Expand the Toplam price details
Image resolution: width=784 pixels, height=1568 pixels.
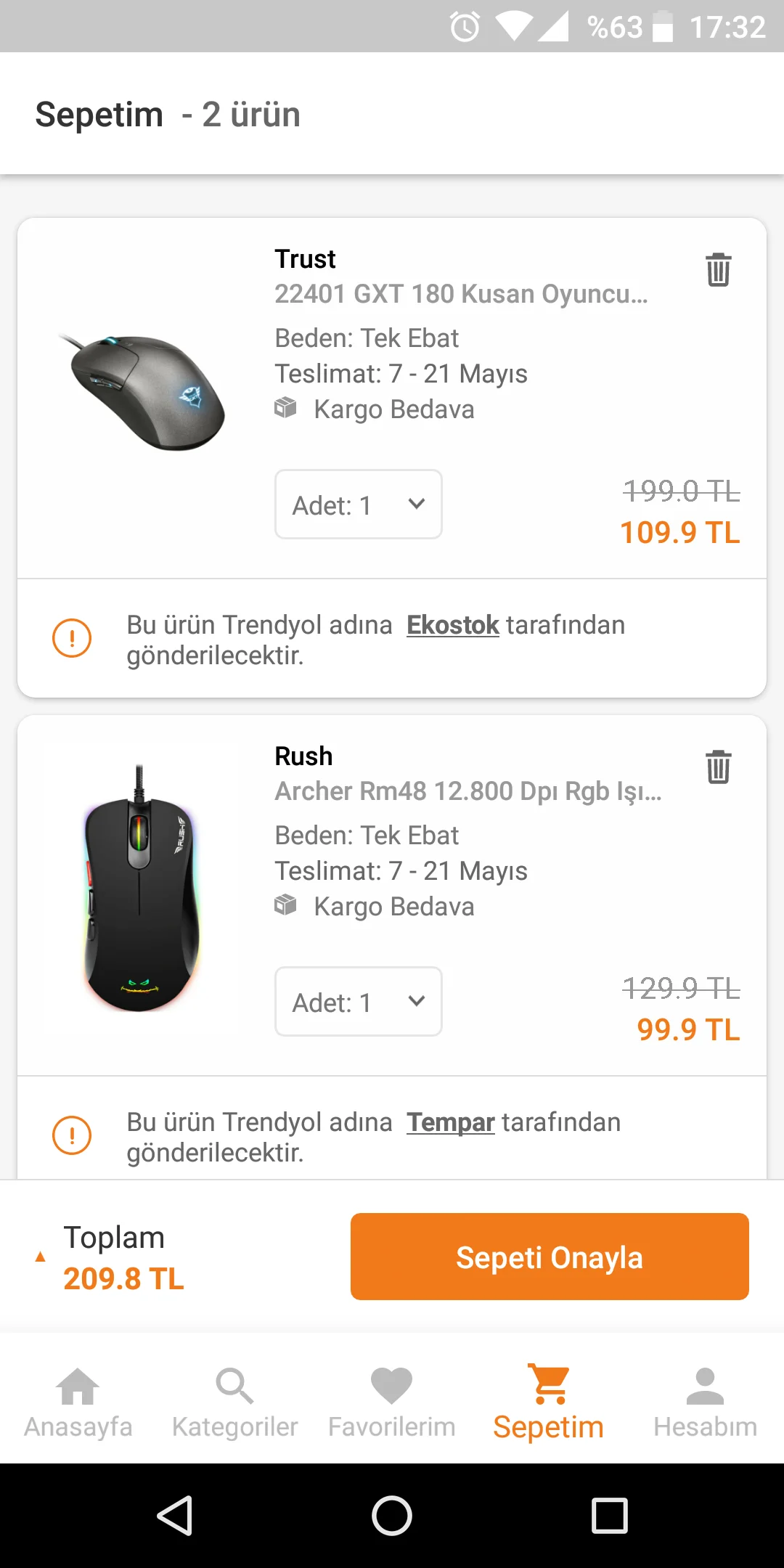click(41, 1257)
